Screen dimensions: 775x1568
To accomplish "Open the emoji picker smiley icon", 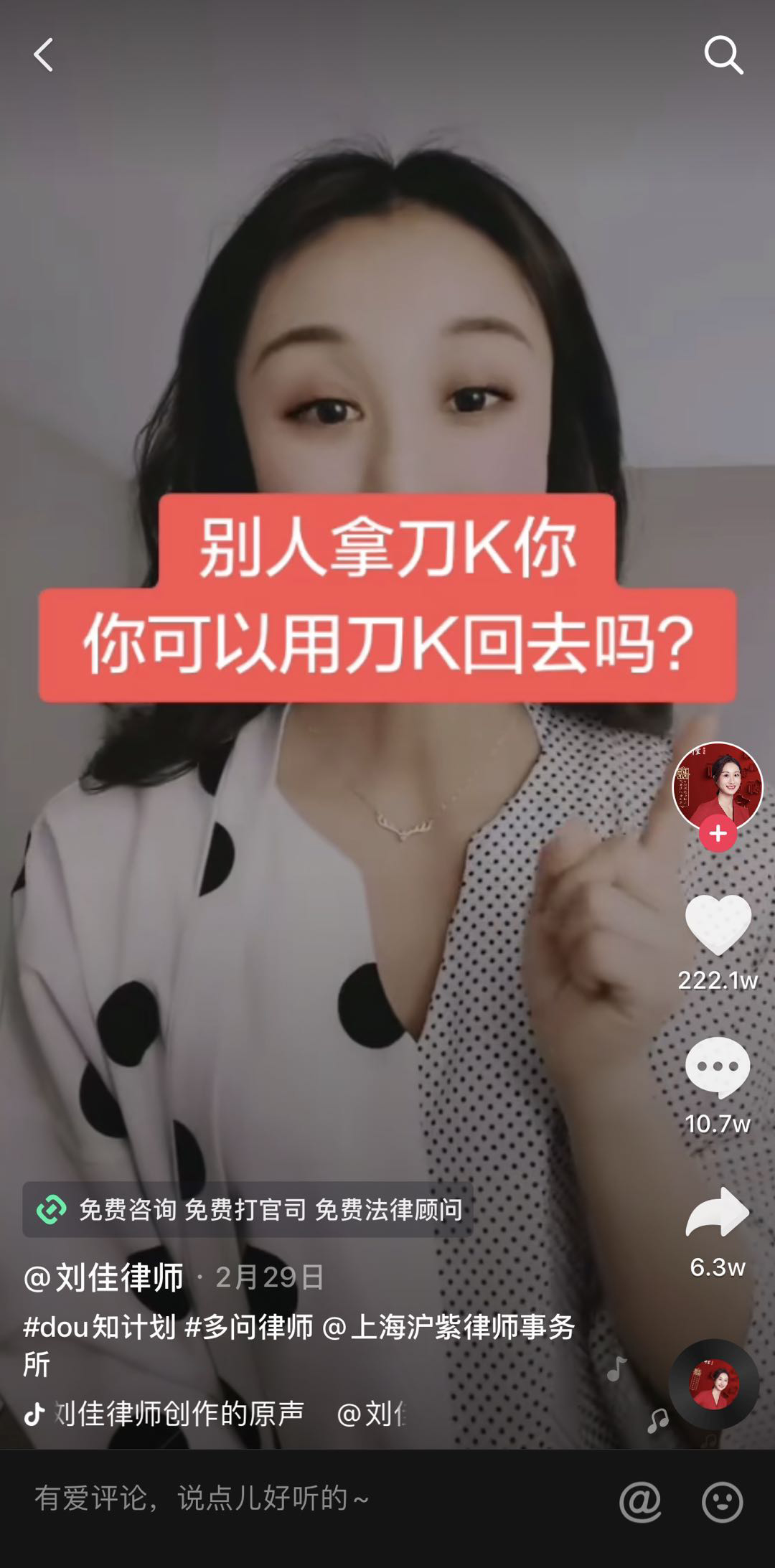I will pyautogui.click(x=722, y=1501).
